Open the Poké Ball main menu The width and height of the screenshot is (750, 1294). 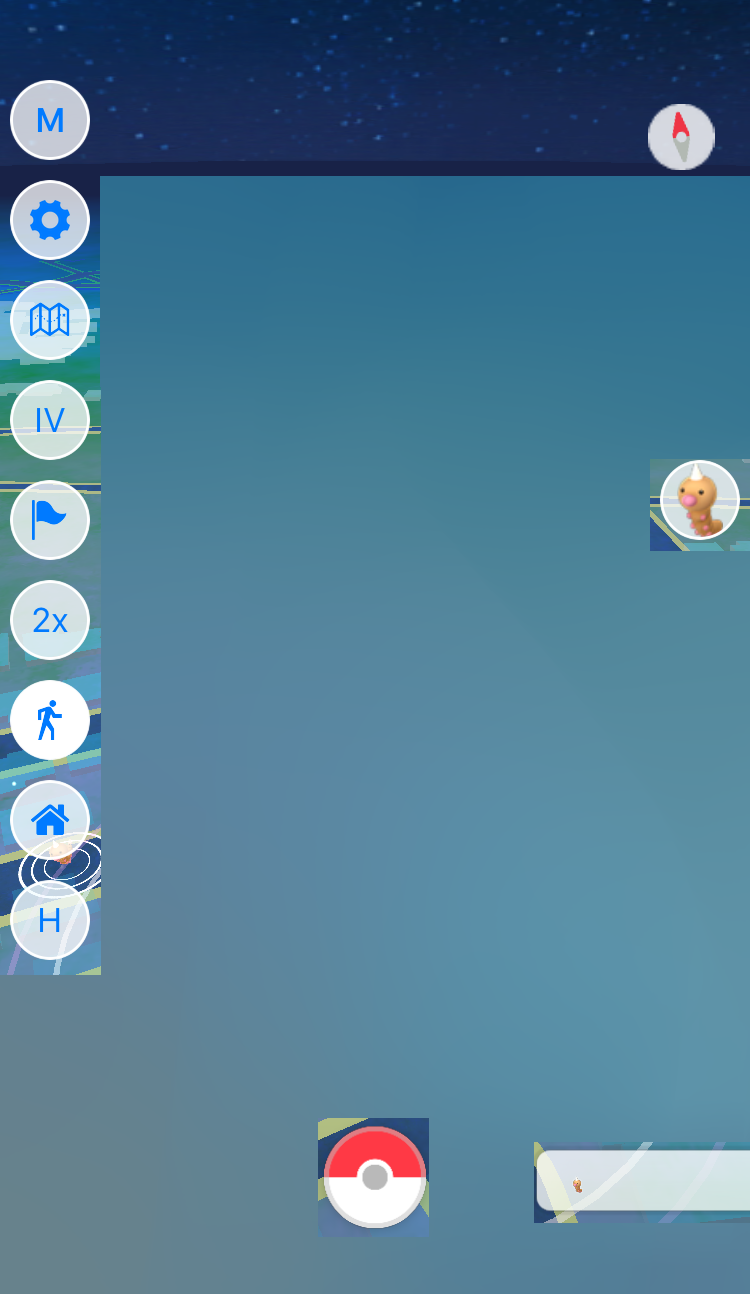coord(375,1177)
